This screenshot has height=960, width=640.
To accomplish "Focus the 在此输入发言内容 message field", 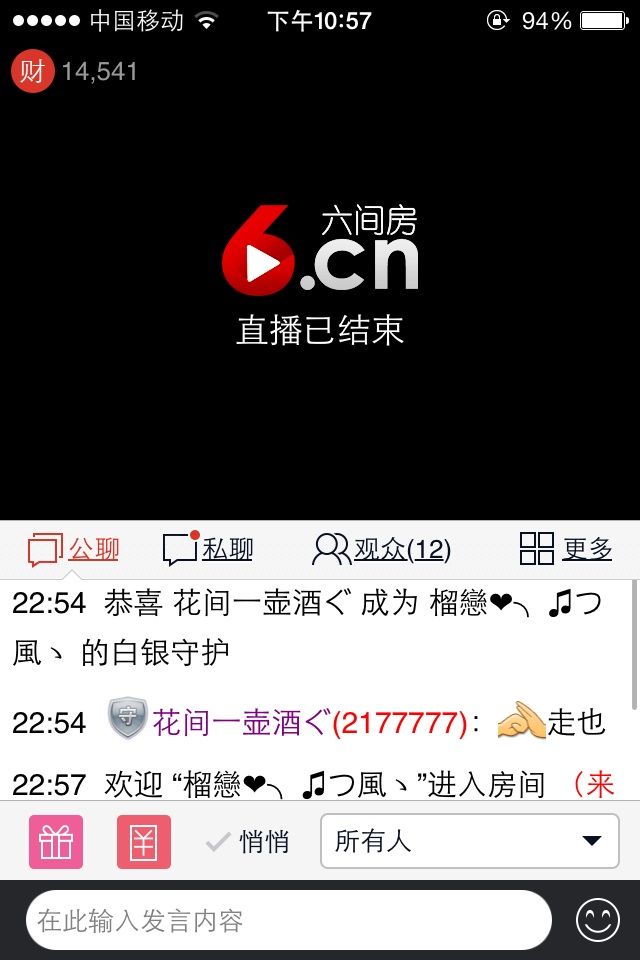I will click(288, 920).
